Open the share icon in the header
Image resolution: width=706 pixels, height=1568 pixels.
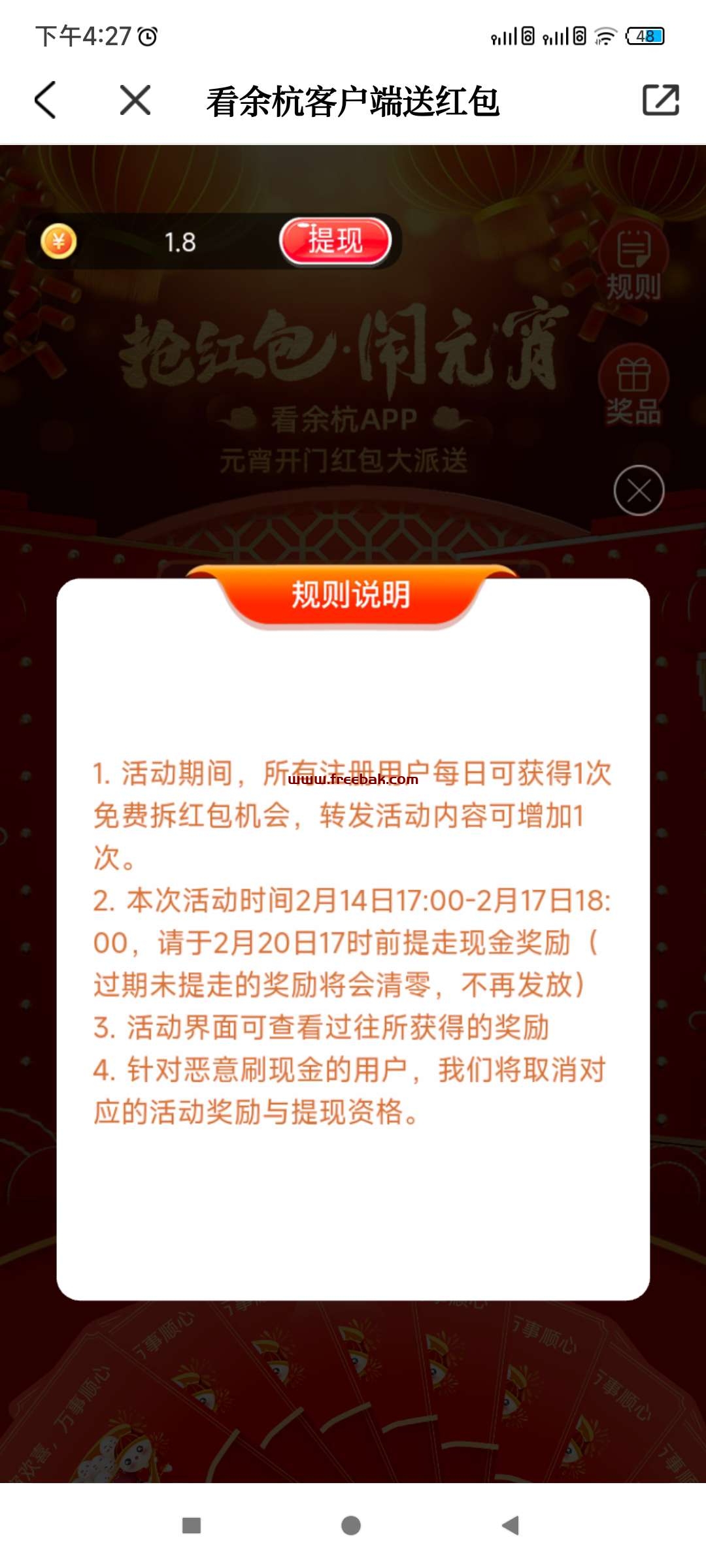coord(661,100)
